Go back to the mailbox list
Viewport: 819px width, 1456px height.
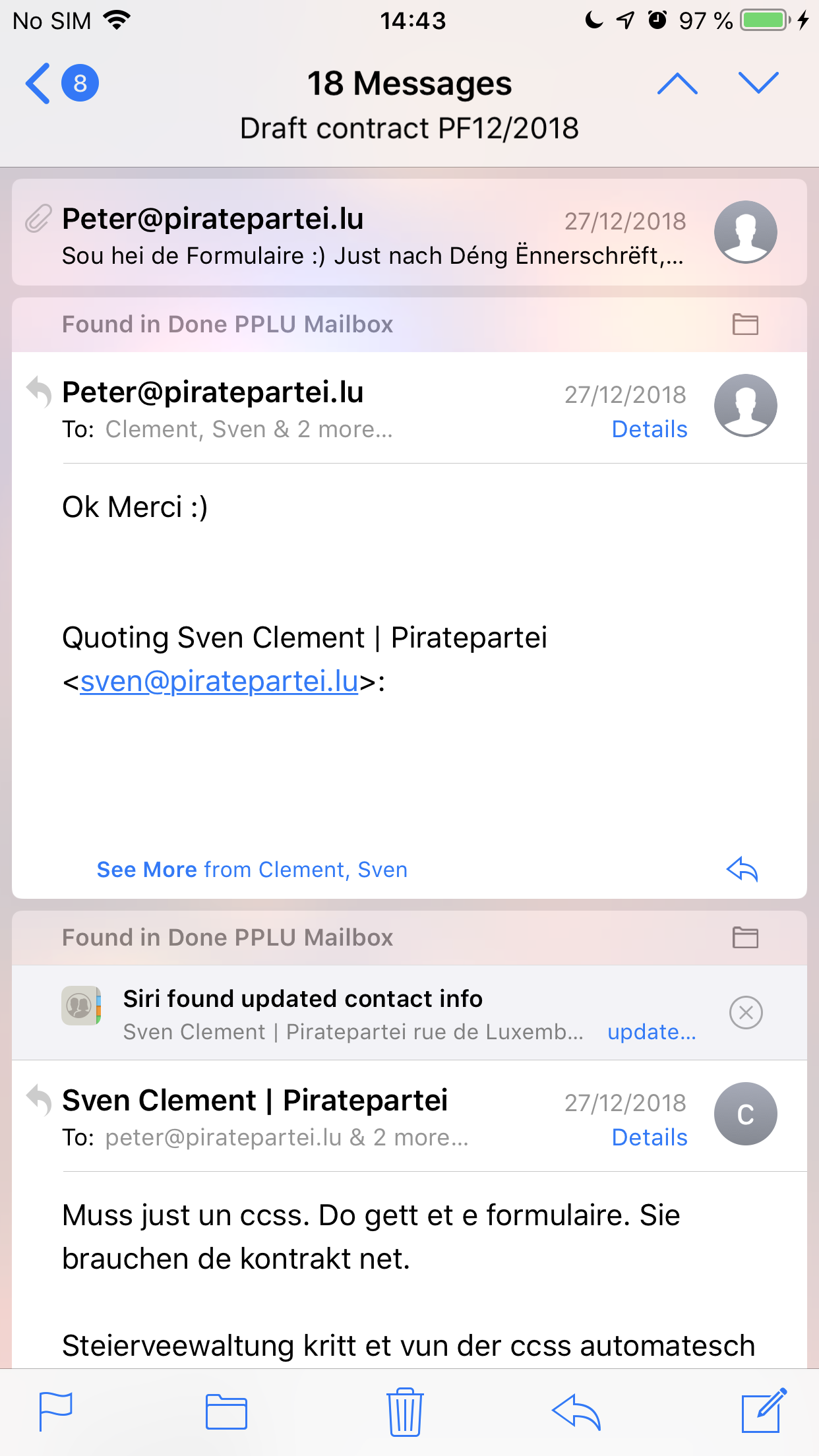38,84
